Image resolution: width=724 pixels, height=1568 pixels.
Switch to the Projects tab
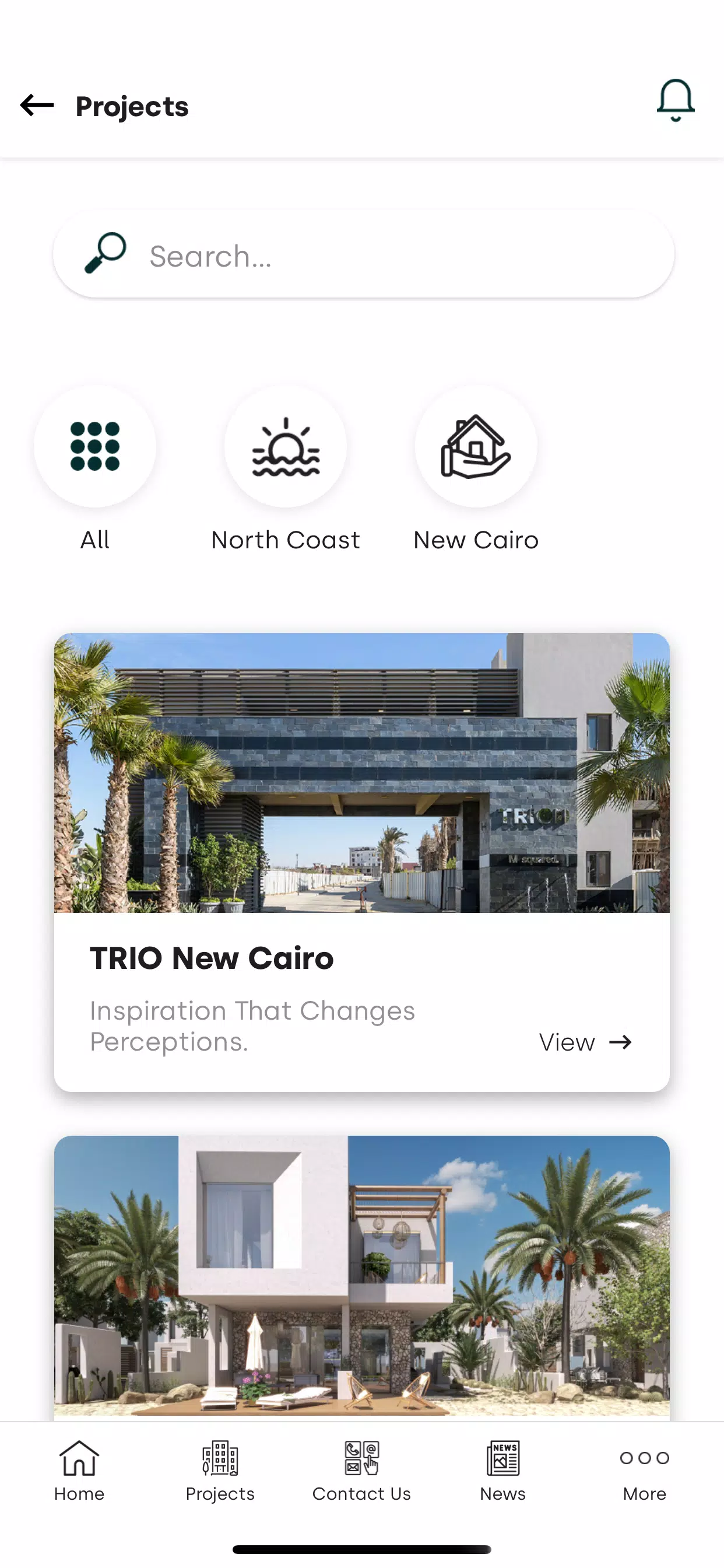[220, 1471]
